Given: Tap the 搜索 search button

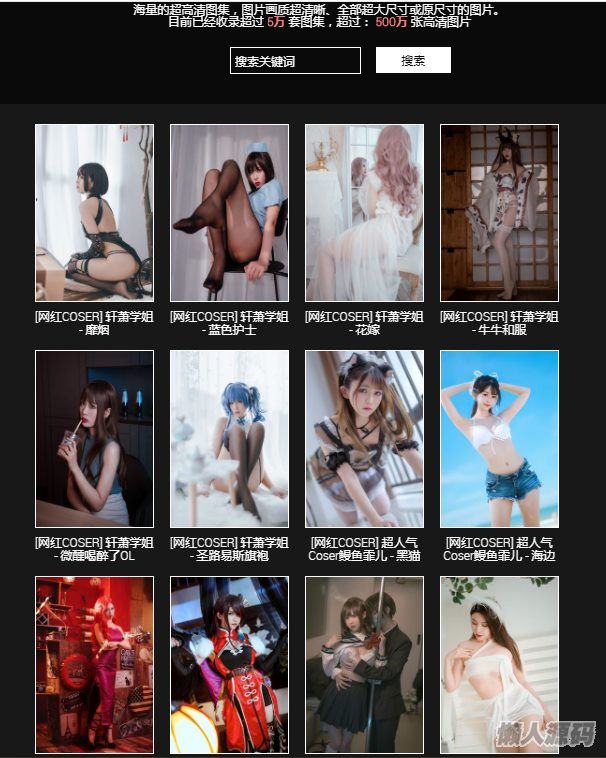Looking at the screenshot, I should 413,61.
